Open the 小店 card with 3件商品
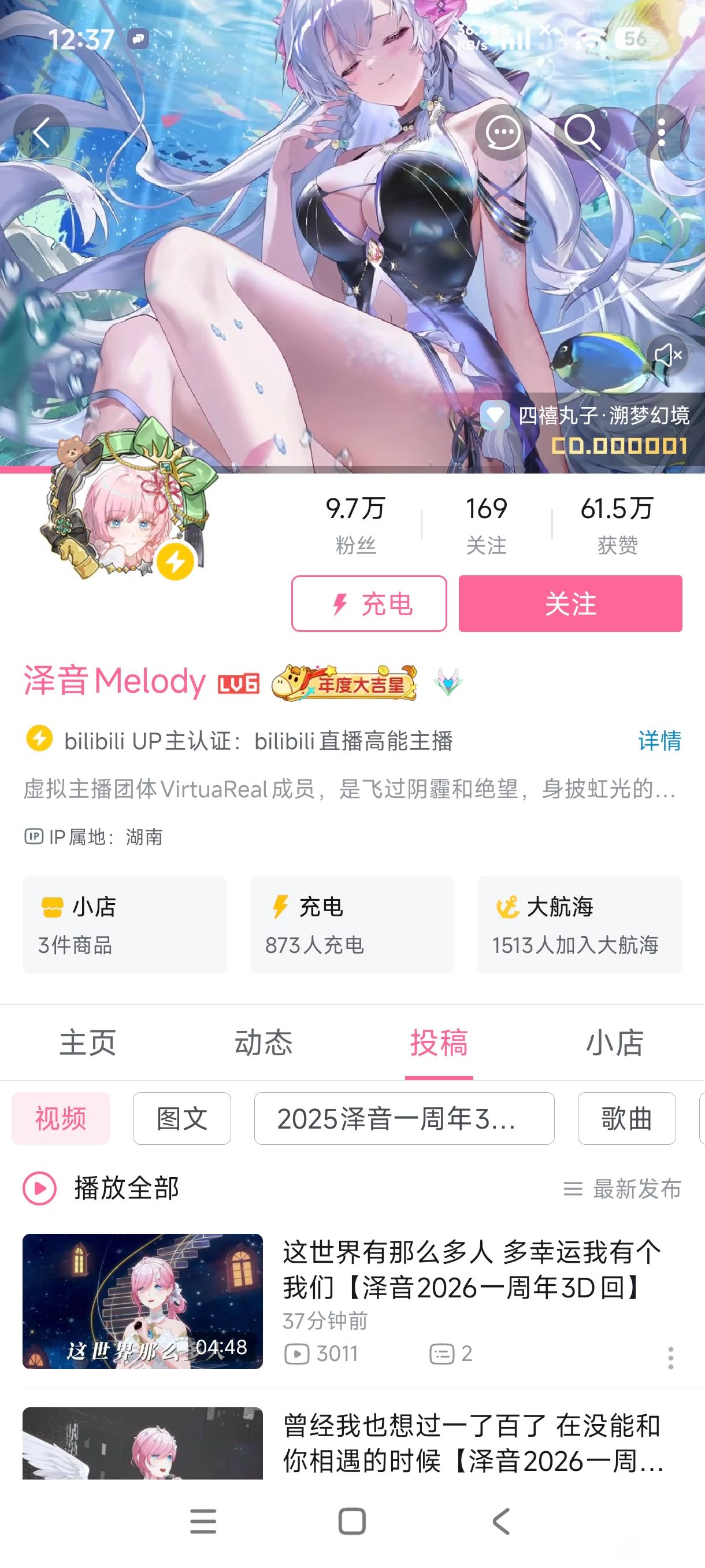The image size is (705, 1568). 125,924
